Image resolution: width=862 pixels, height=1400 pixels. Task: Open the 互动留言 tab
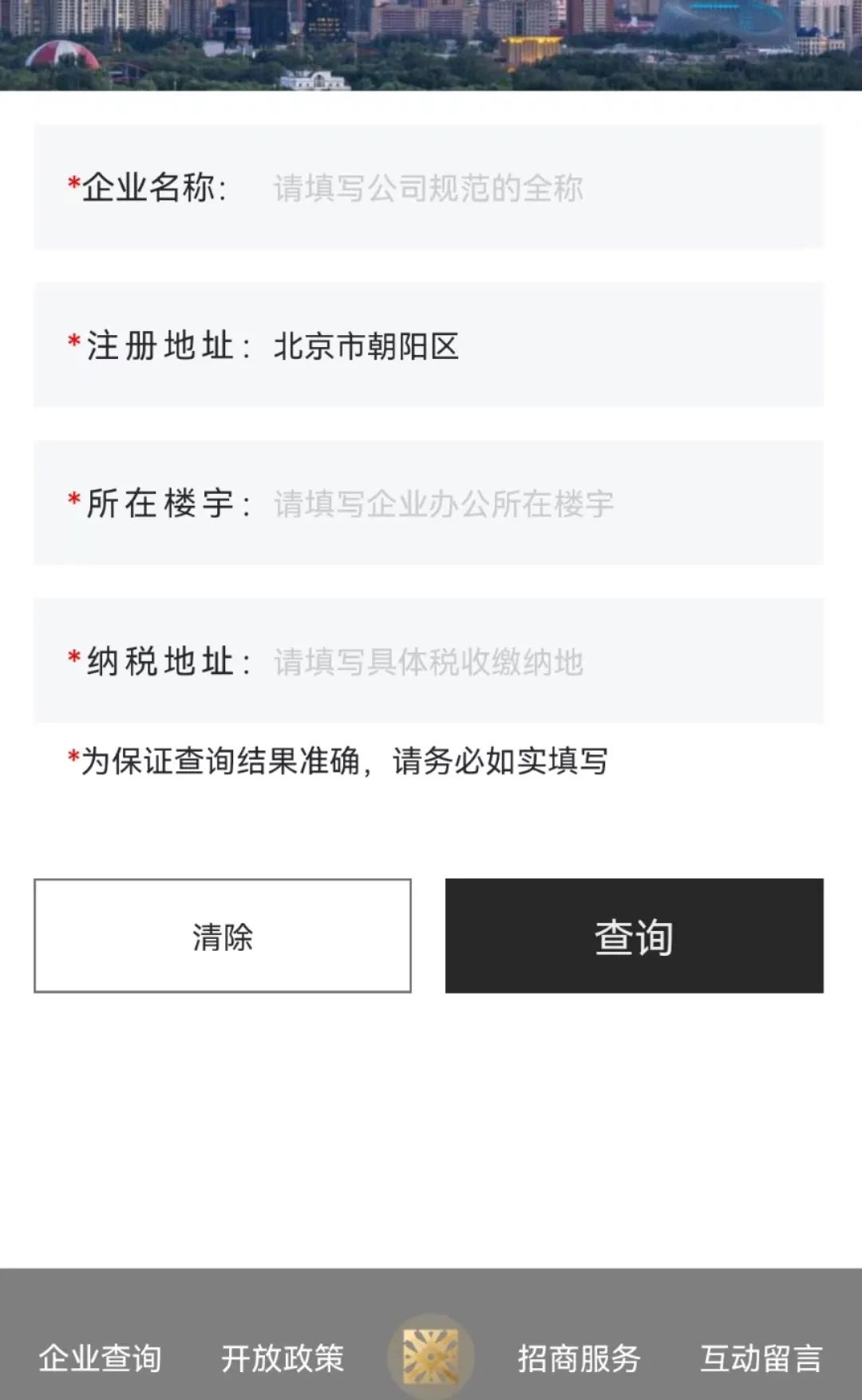[761, 1358]
